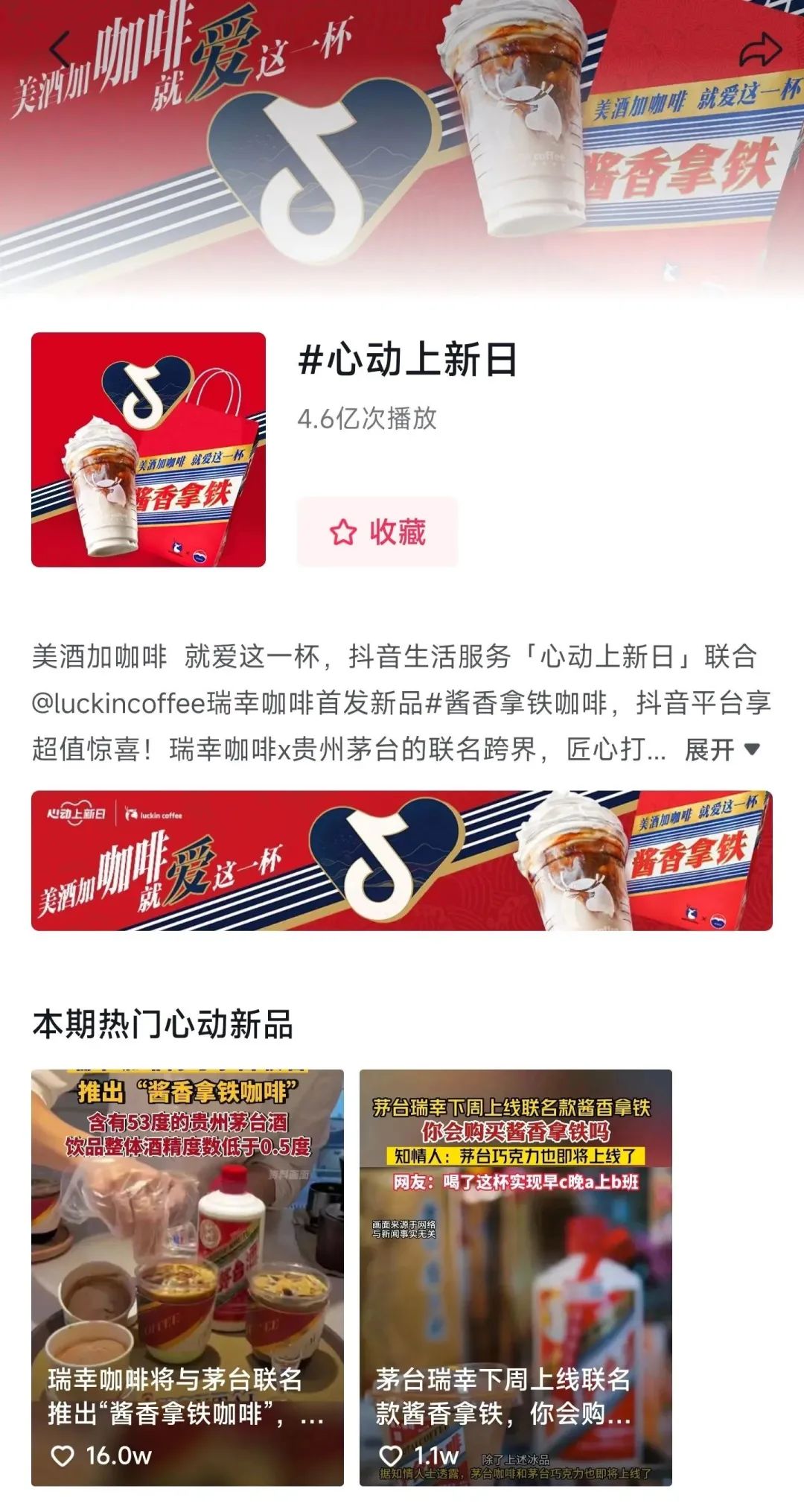Open video 瑞幸咖啡将与茅台联名
The width and height of the screenshot is (804, 1512).
(x=188, y=1277)
